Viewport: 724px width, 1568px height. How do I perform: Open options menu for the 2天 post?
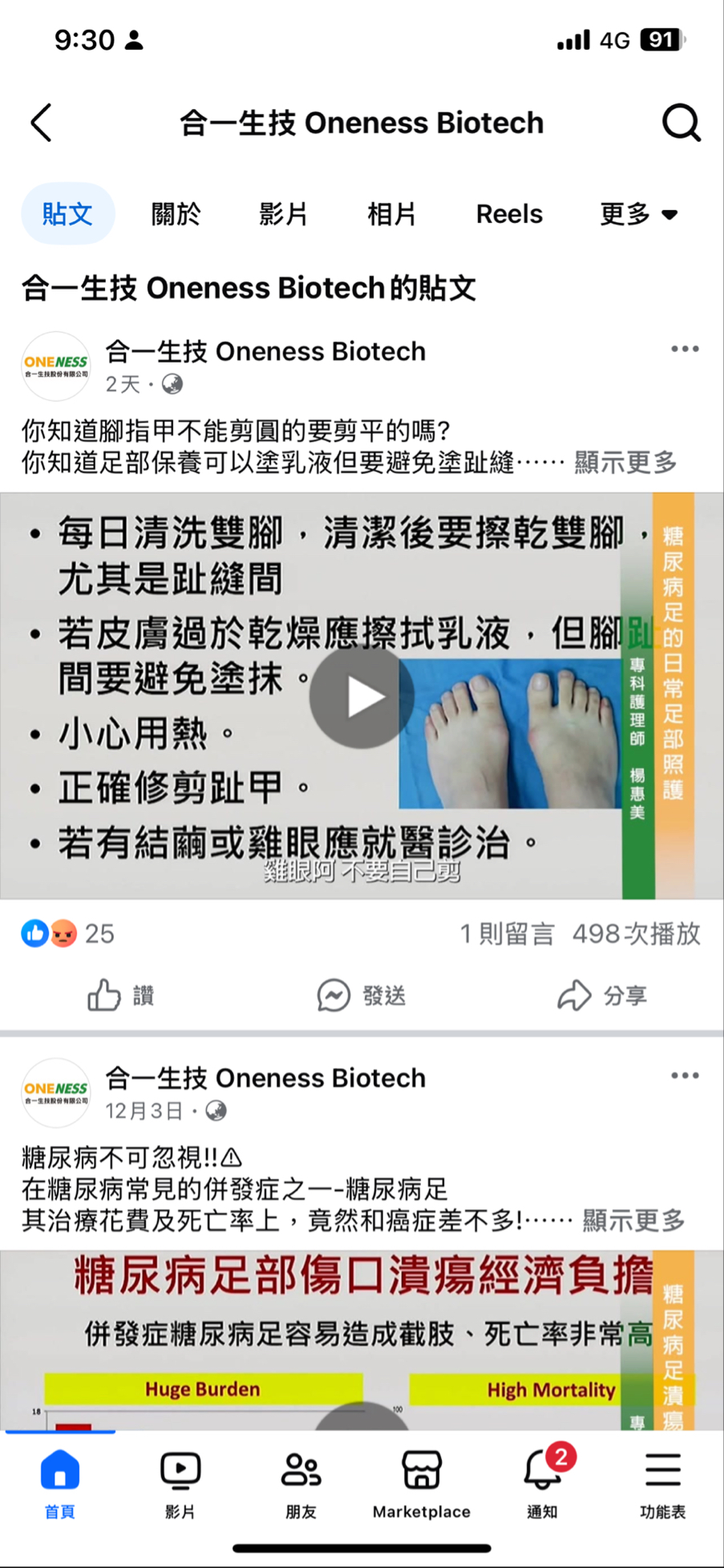click(x=685, y=350)
